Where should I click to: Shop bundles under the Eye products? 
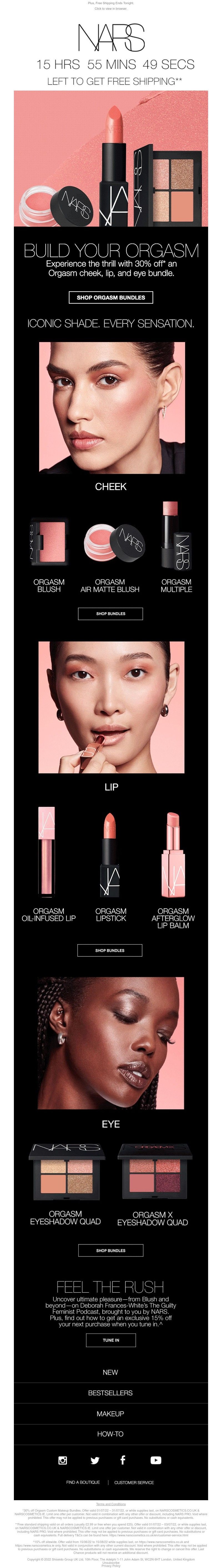click(x=111, y=1250)
